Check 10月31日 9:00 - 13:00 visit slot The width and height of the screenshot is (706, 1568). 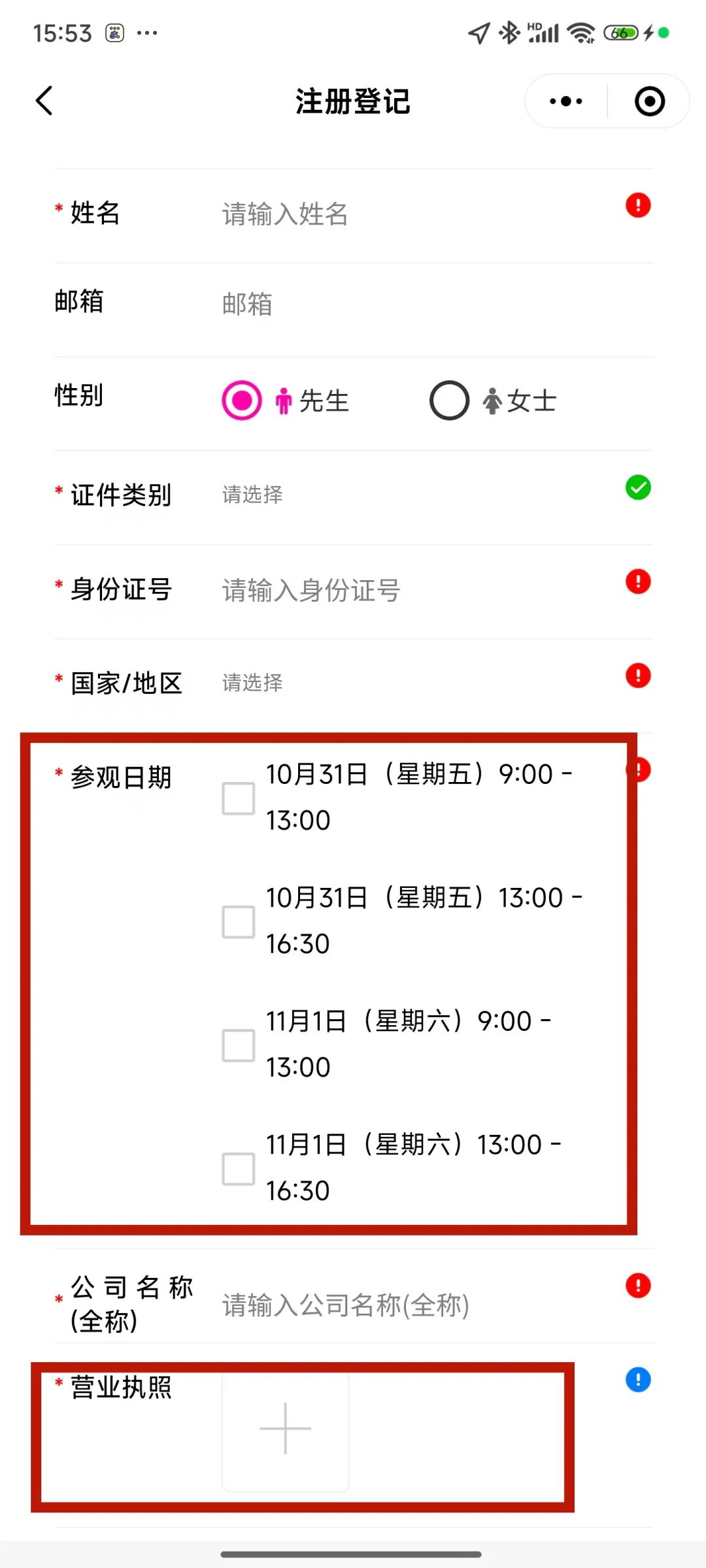pos(239,798)
